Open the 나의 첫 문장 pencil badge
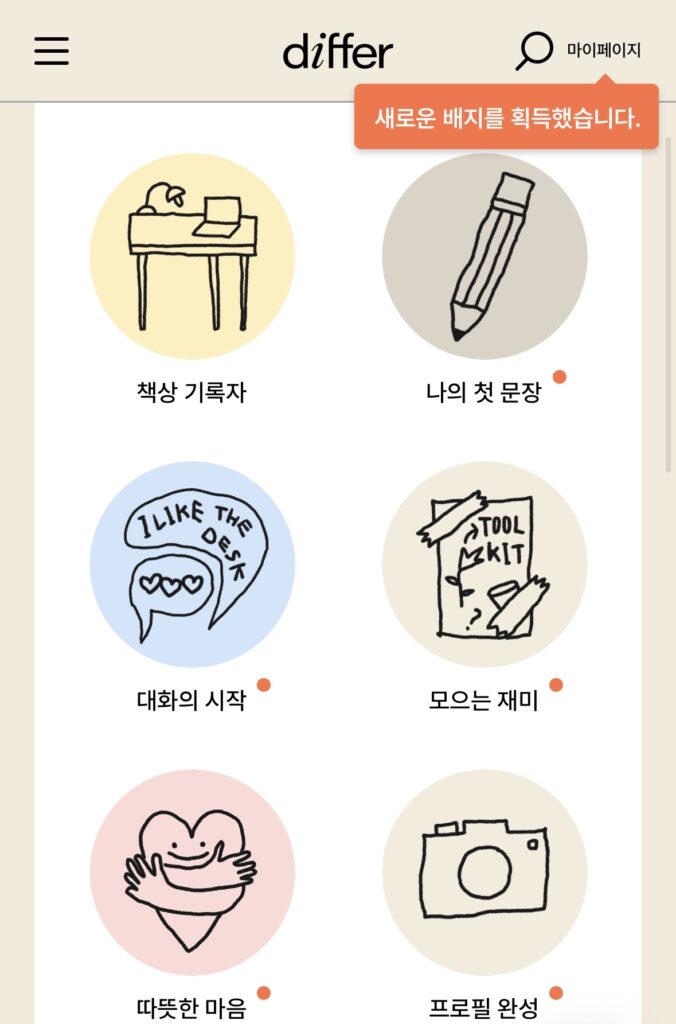Image resolution: width=676 pixels, height=1024 pixels. tap(484, 256)
